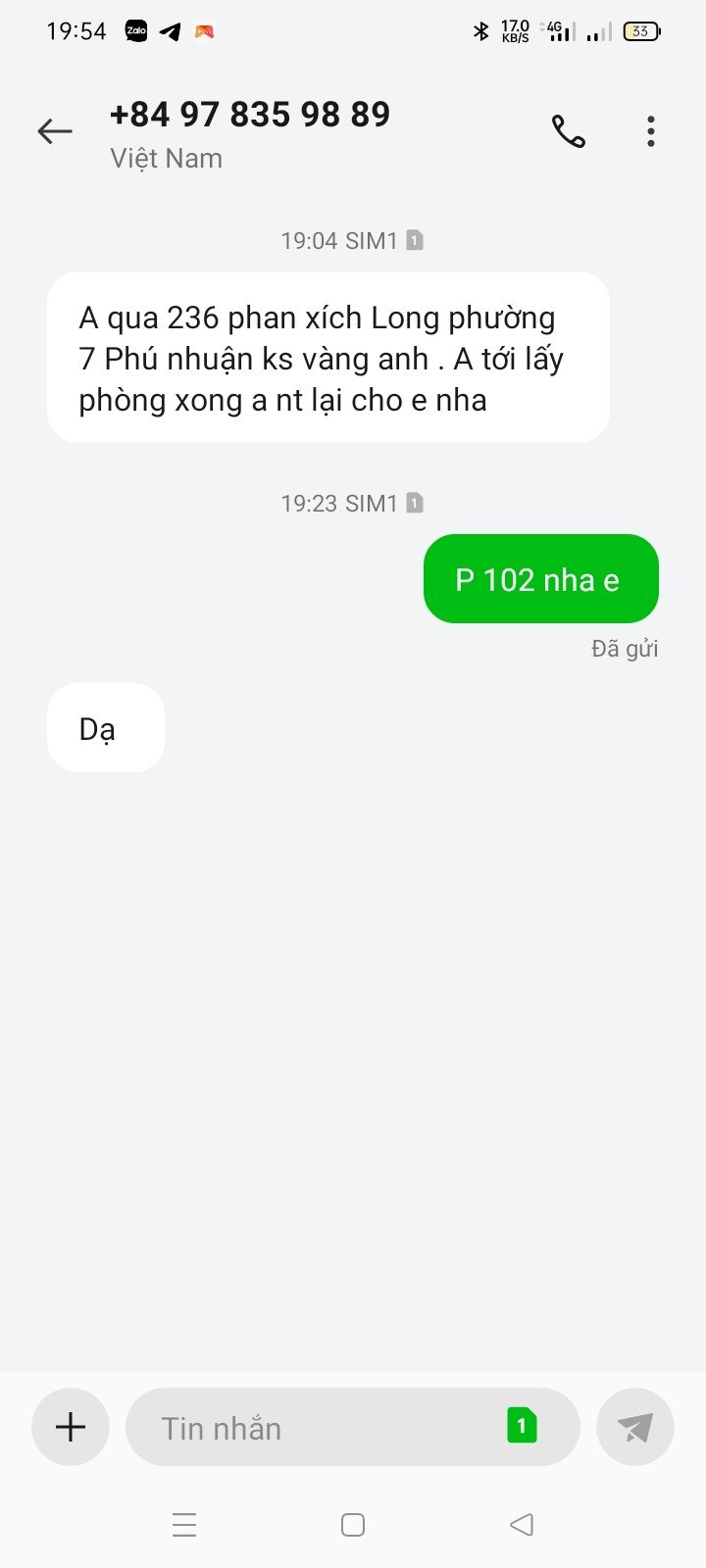The image size is (706, 1568).
Task: Call the number +84 97 835 98 89
Action: click(568, 131)
